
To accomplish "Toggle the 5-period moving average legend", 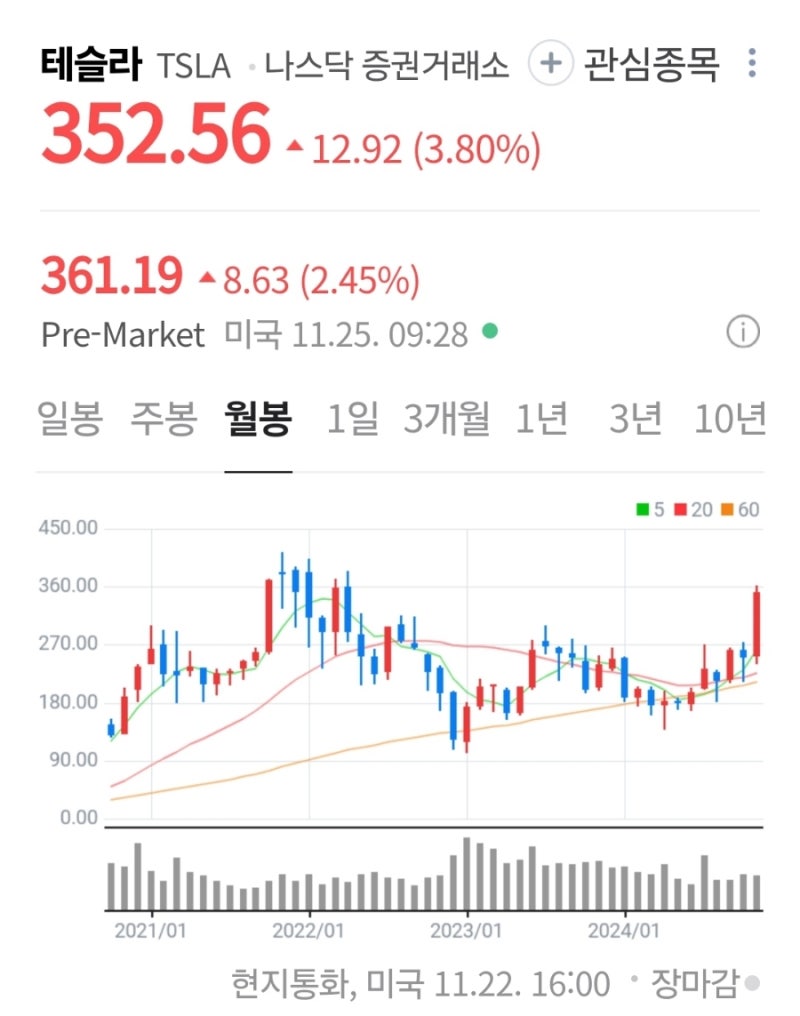I will (x=650, y=508).
